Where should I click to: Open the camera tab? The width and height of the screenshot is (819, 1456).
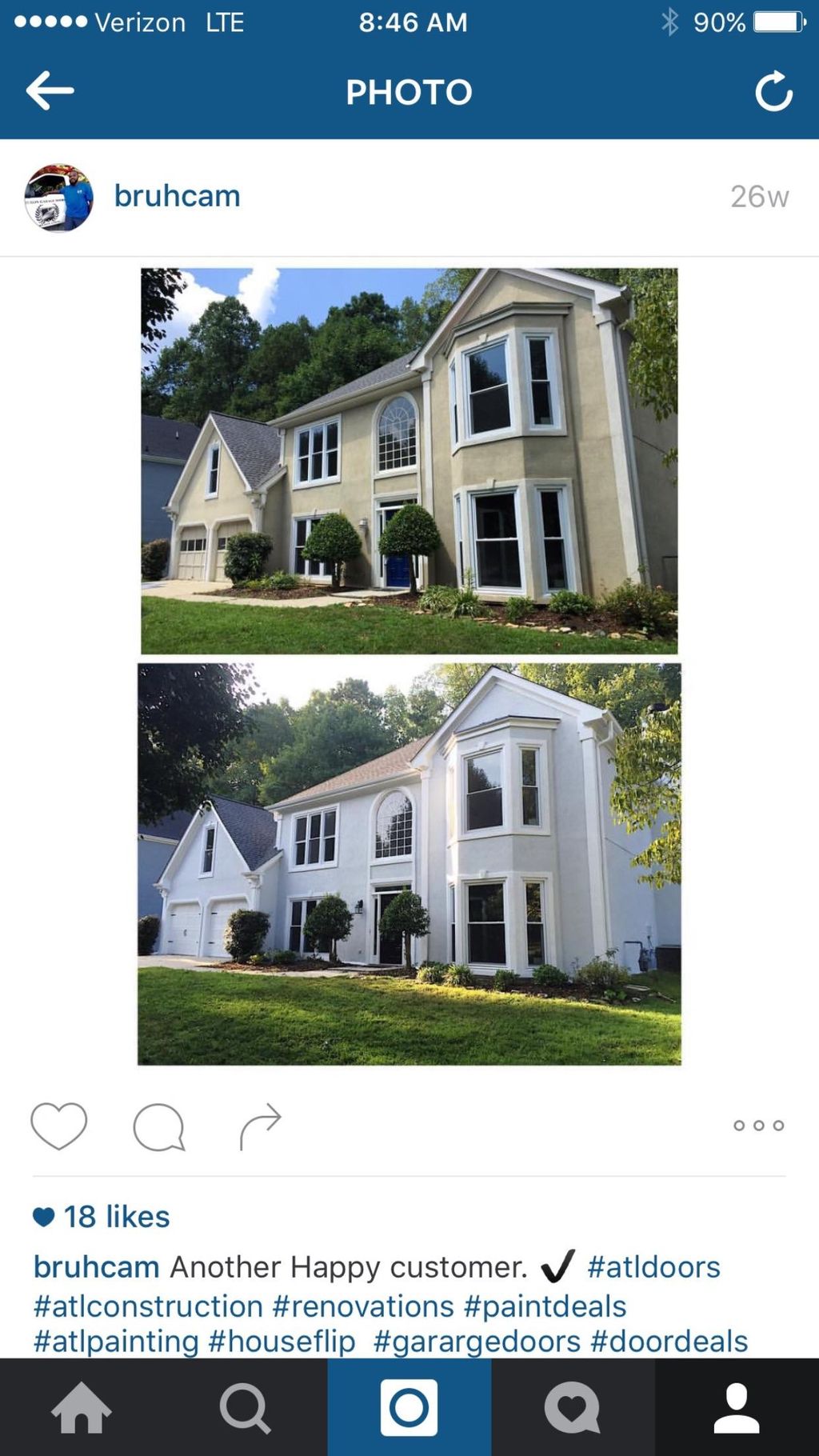coord(409,1408)
